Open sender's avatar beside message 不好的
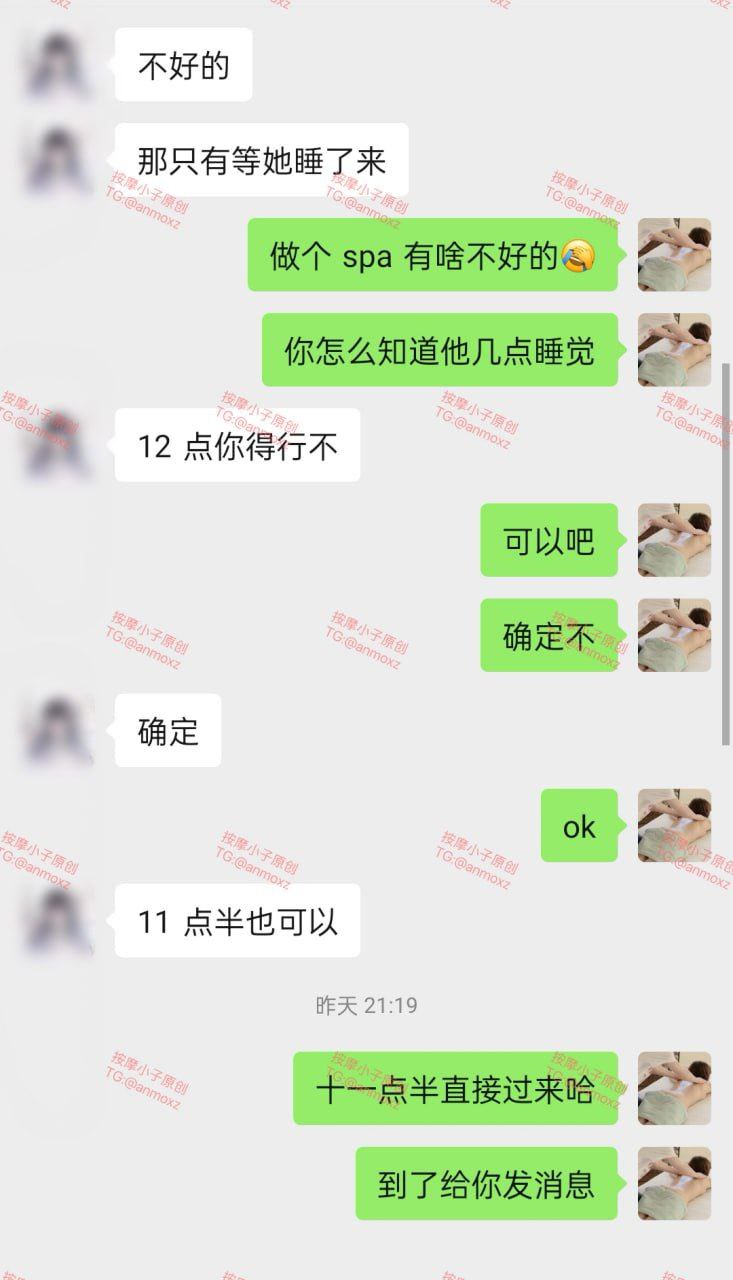 click(x=59, y=65)
